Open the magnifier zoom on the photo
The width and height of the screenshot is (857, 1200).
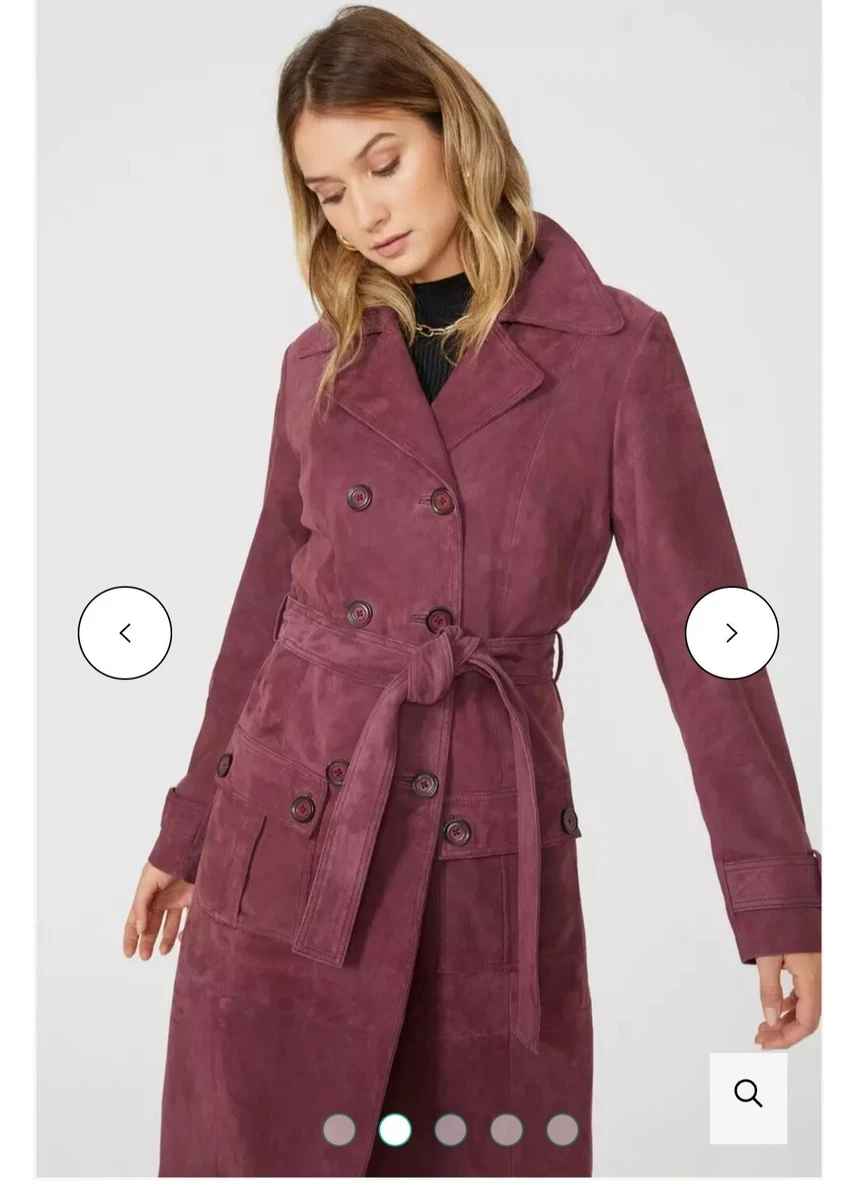point(748,1093)
